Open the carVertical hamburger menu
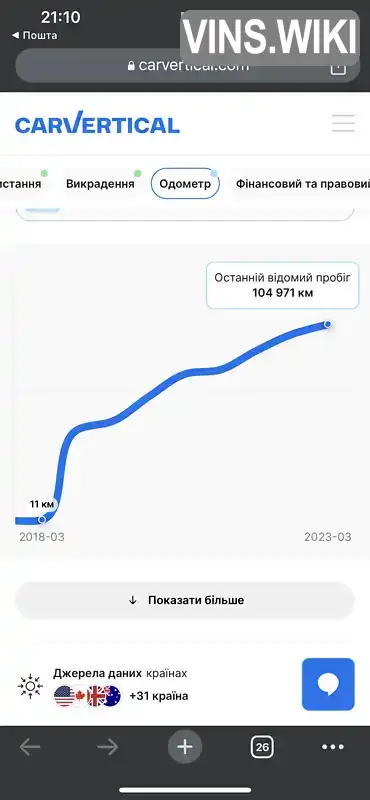The width and height of the screenshot is (370, 800). (x=343, y=123)
